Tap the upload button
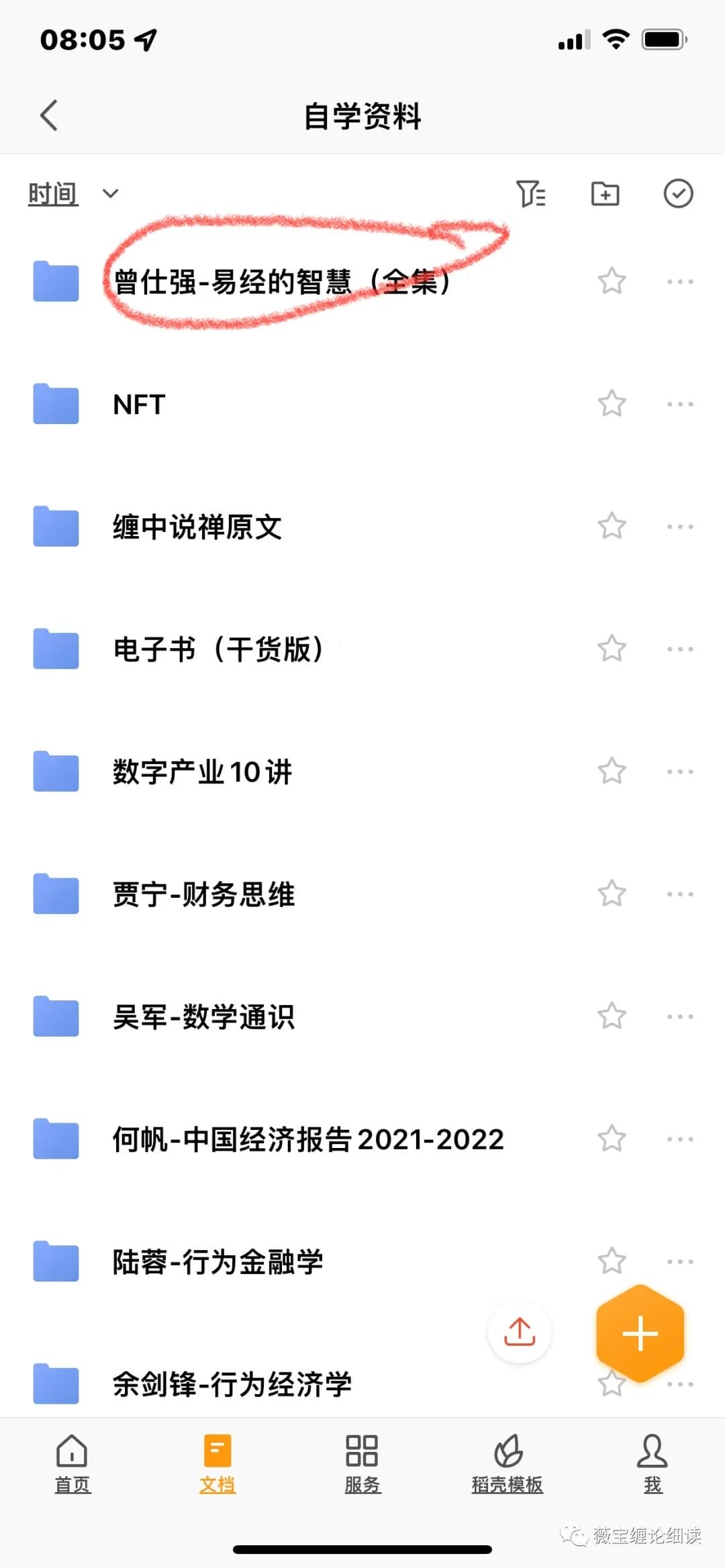This screenshot has height=1568, width=725. 520,1332
